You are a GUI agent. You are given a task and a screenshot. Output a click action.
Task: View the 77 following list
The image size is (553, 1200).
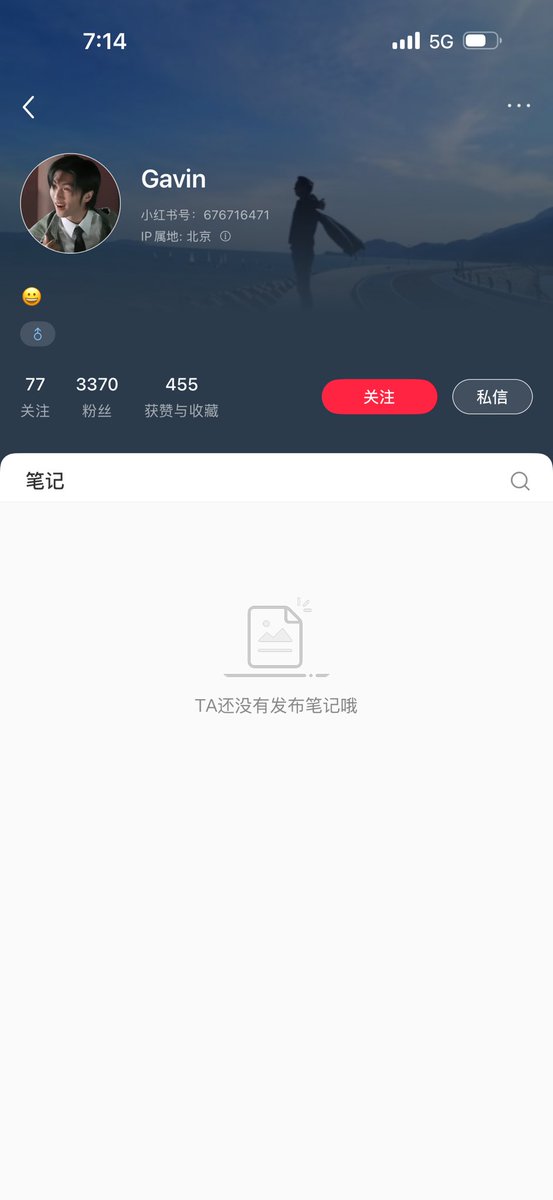tap(35, 397)
